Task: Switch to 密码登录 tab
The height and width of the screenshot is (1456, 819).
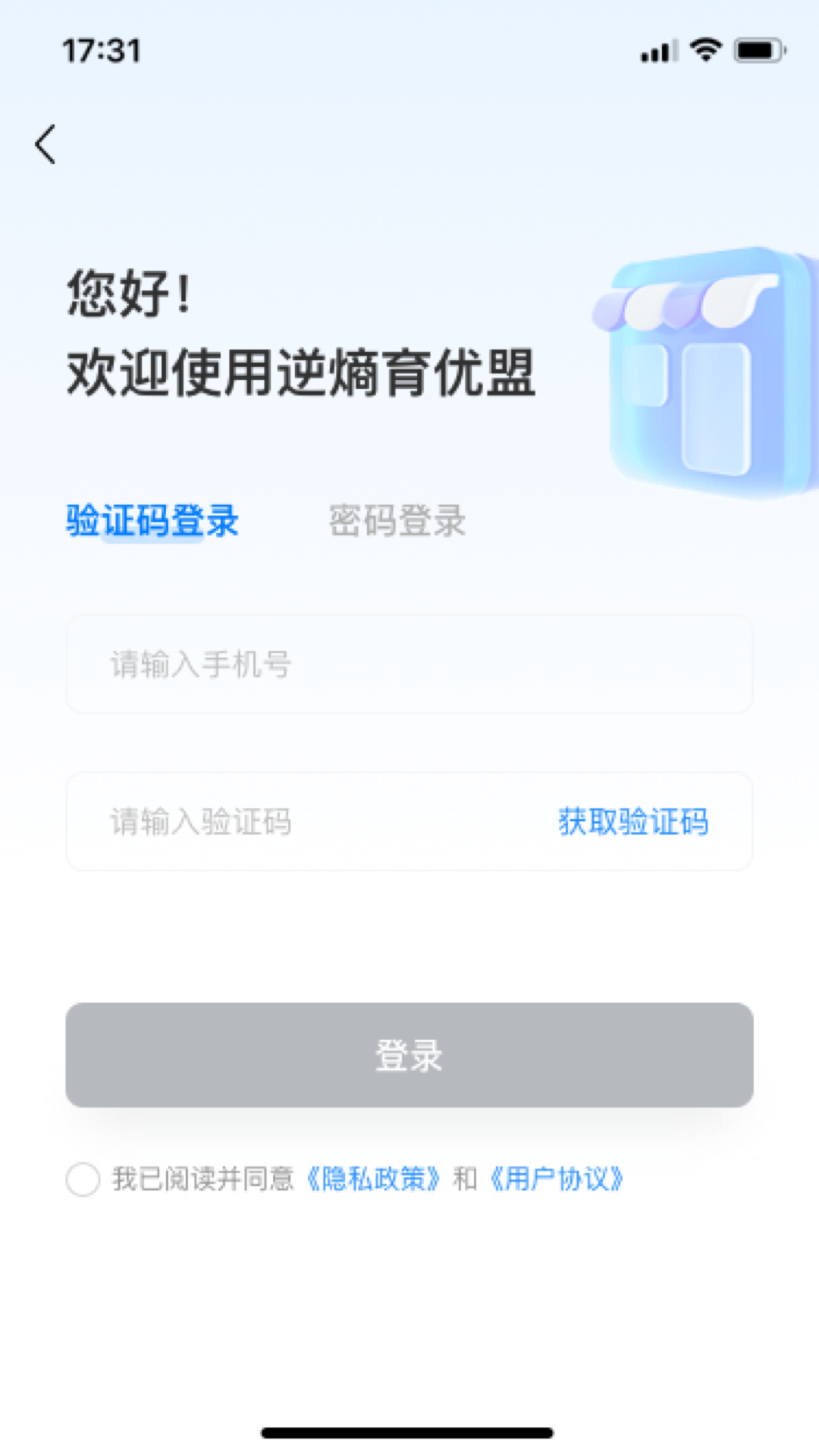Action: (397, 521)
